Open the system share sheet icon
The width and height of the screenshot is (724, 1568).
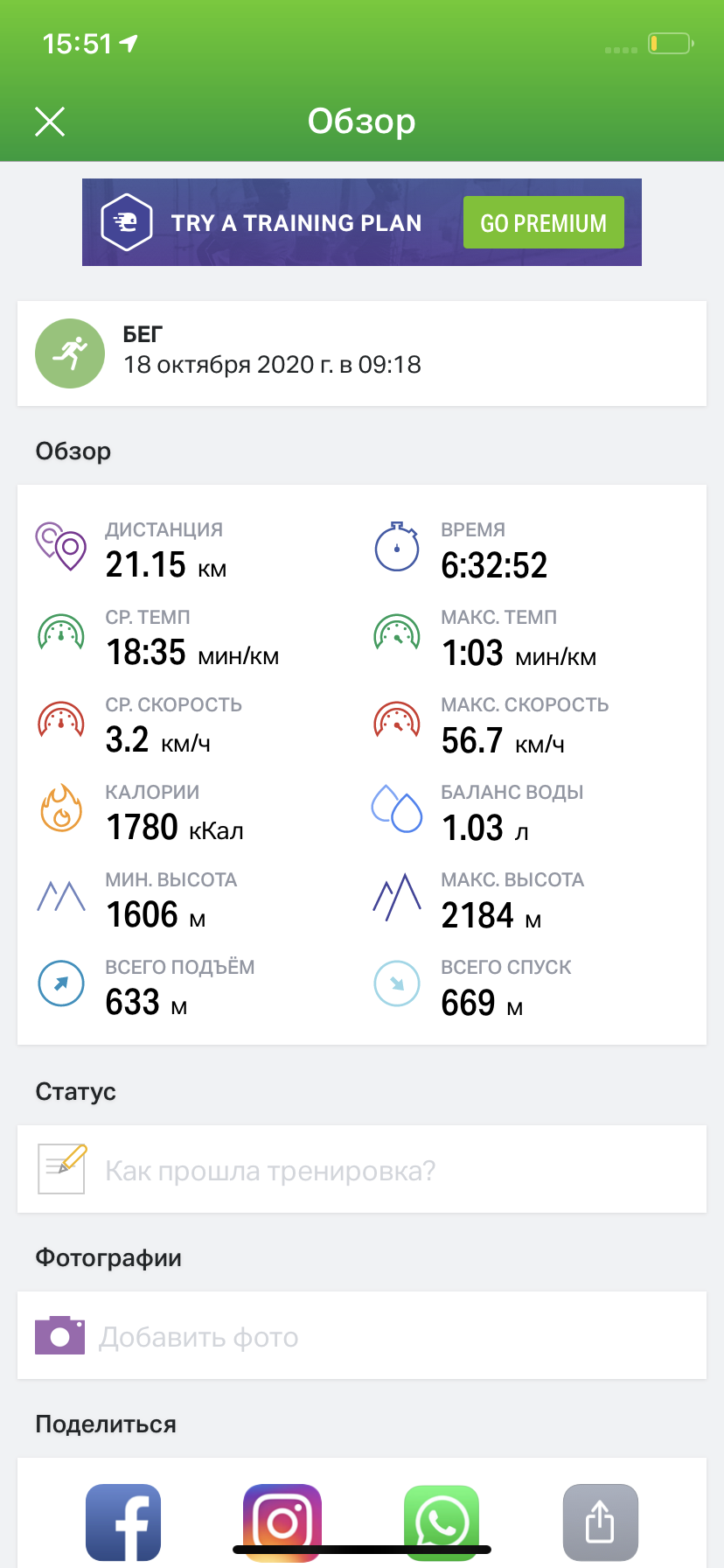coord(600,1521)
